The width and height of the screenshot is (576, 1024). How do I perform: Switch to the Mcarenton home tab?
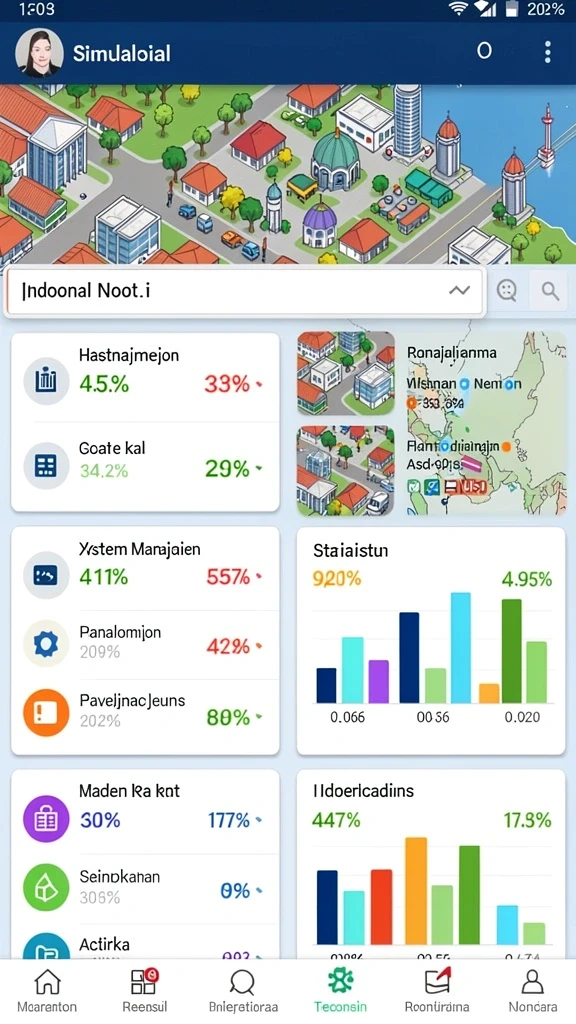click(x=47, y=989)
